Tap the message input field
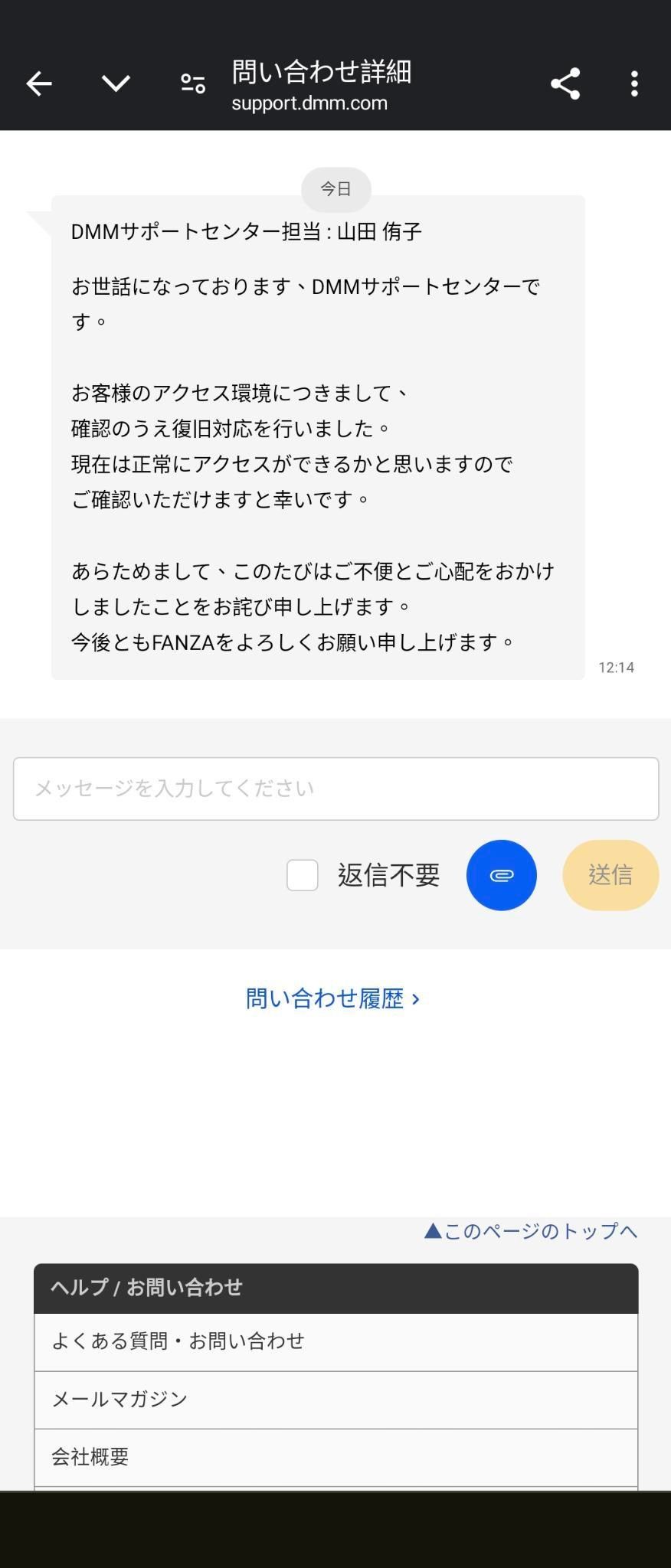Screen dimensions: 671x1568 tap(335, 788)
